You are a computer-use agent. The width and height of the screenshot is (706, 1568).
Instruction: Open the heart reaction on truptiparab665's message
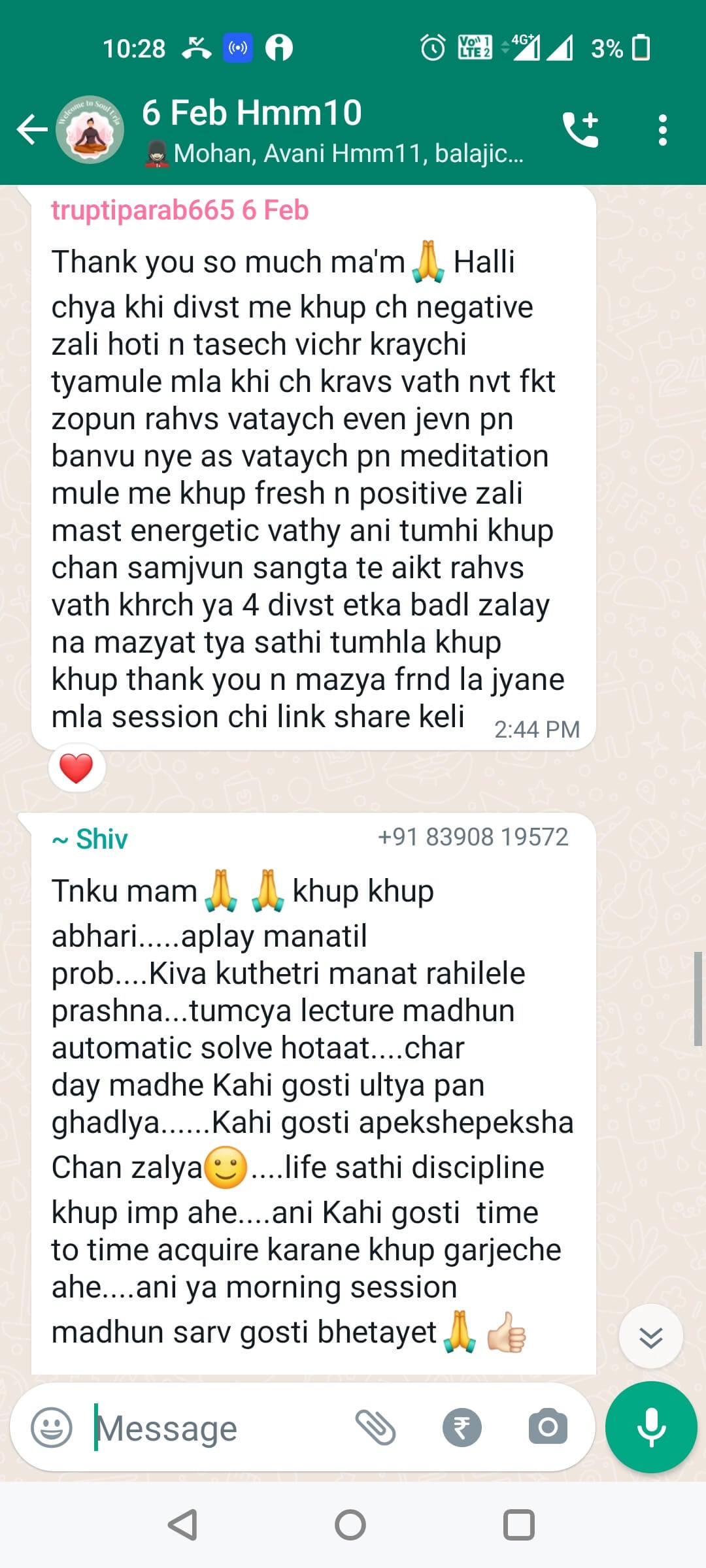tap(76, 768)
